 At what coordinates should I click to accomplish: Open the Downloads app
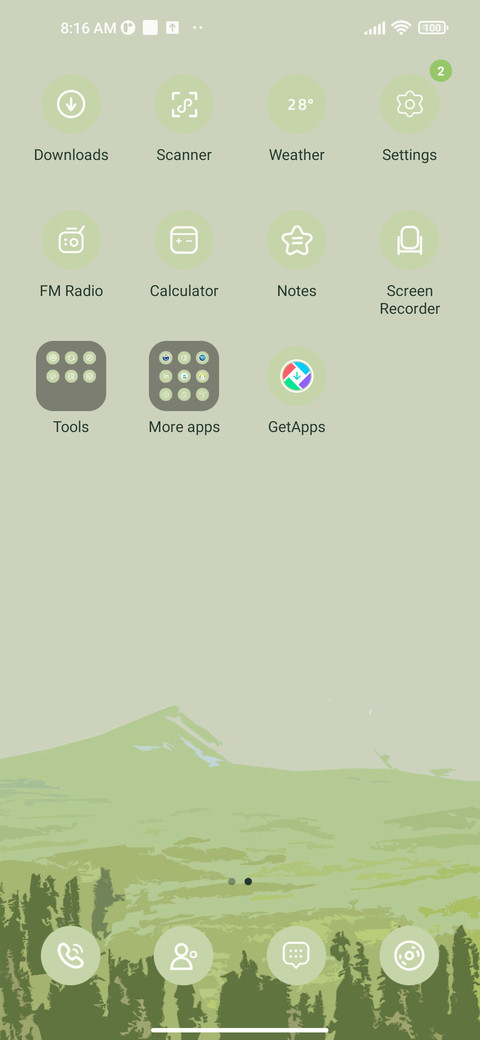(x=71, y=104)
